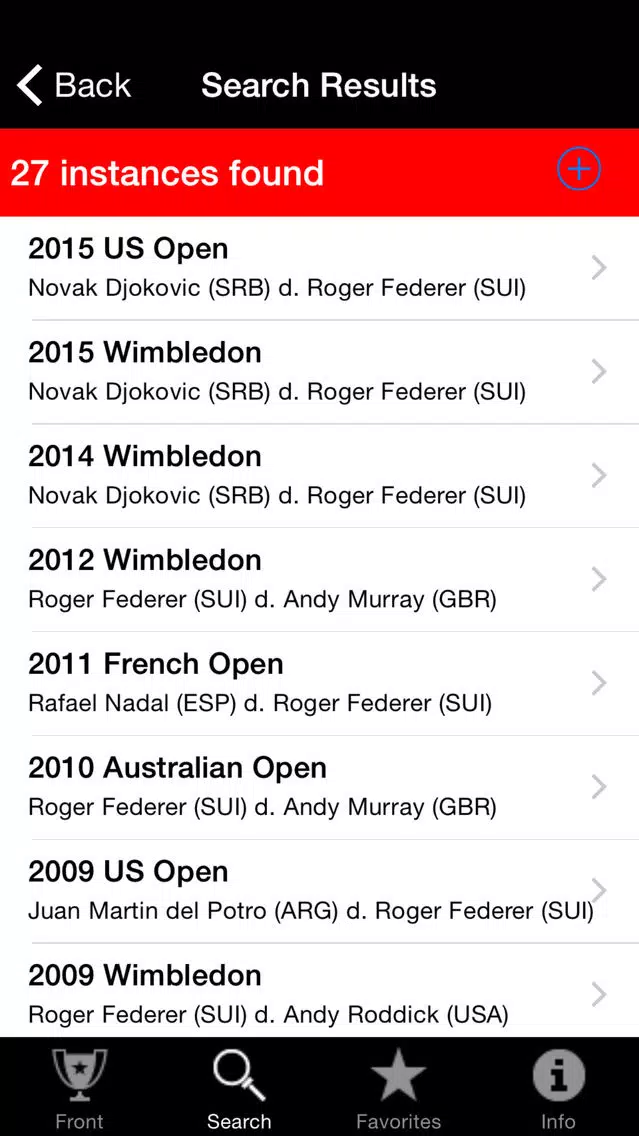
Task: Open the Favorites tab
Action: pyautogui.click(x=398, y=1088)
